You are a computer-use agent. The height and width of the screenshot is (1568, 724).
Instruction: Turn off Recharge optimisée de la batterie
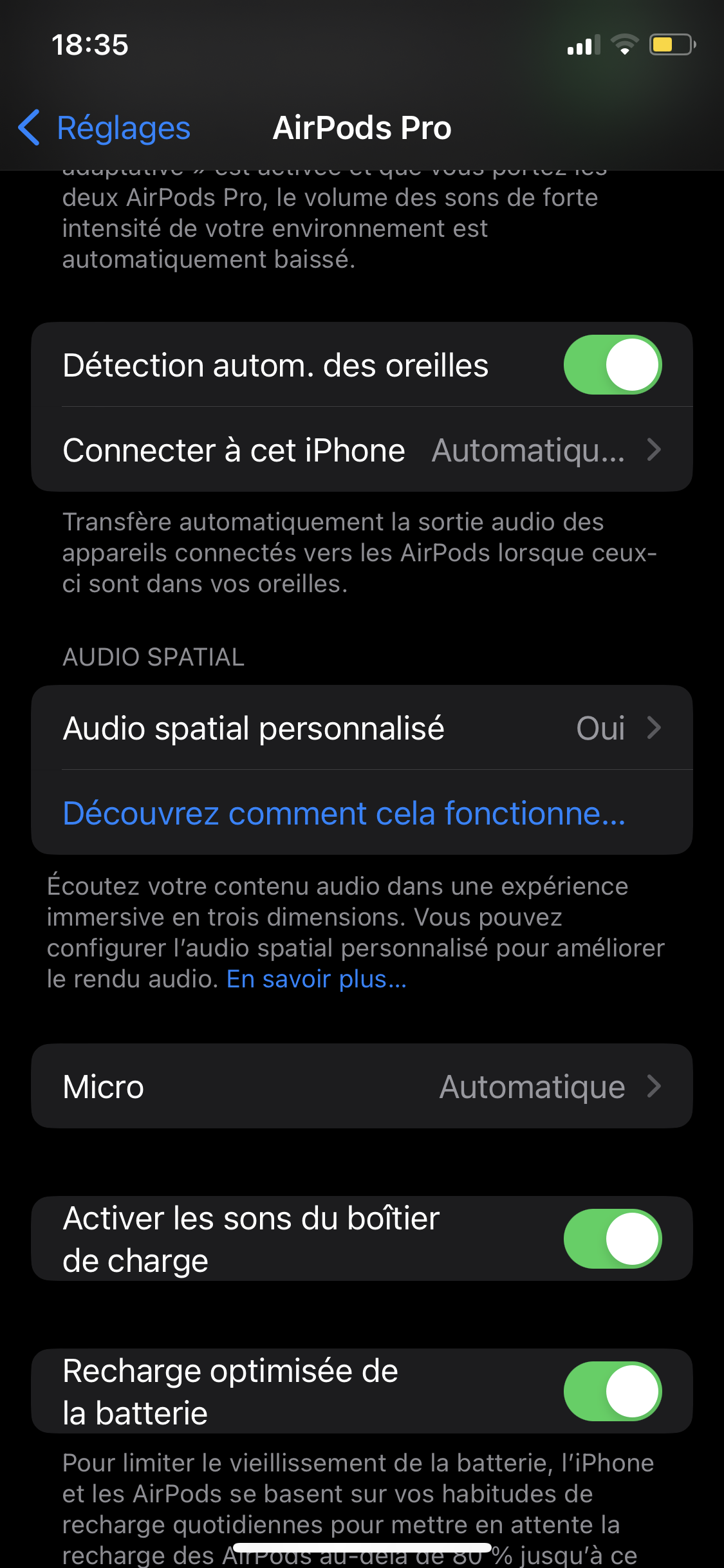612,1391
